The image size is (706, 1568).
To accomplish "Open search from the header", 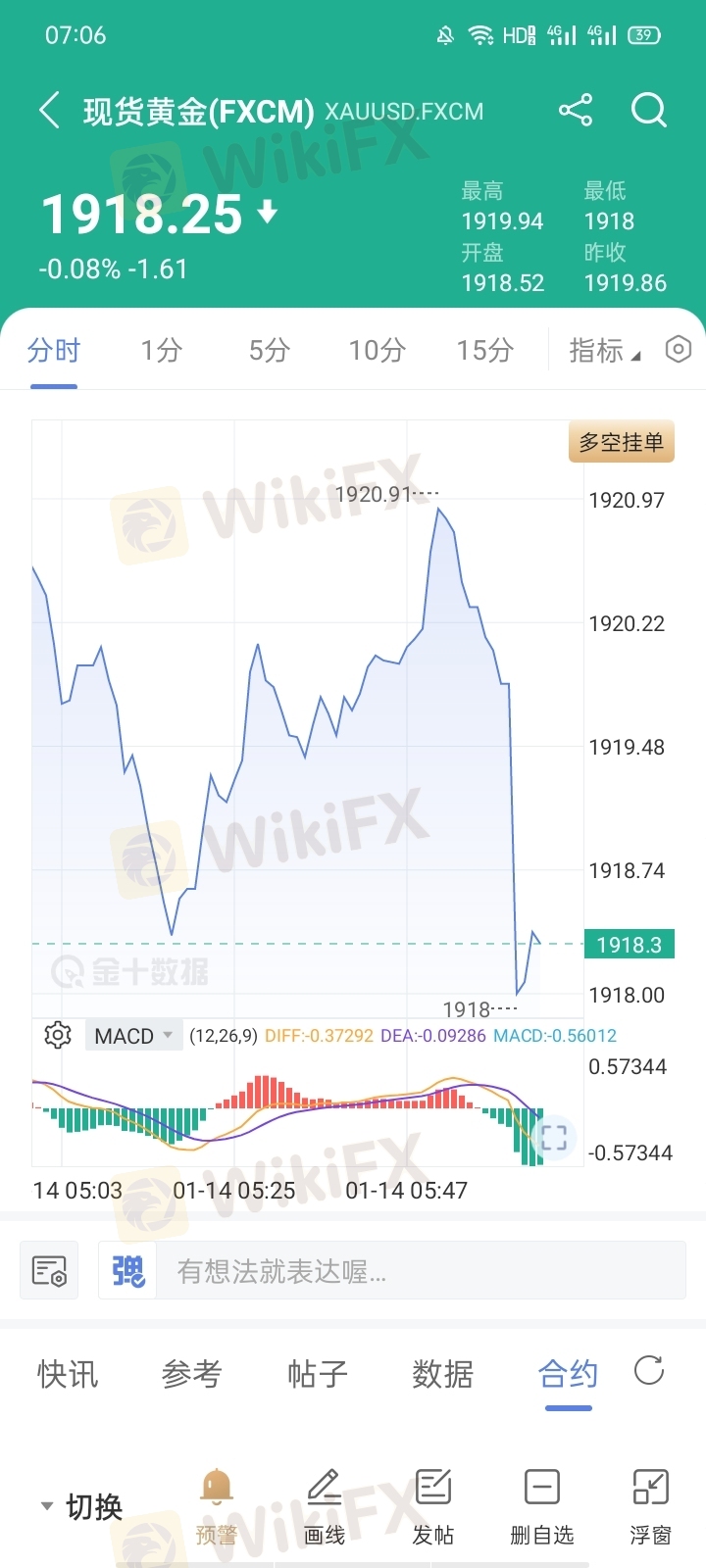I will pyautogui.click(x=649, y=110).
